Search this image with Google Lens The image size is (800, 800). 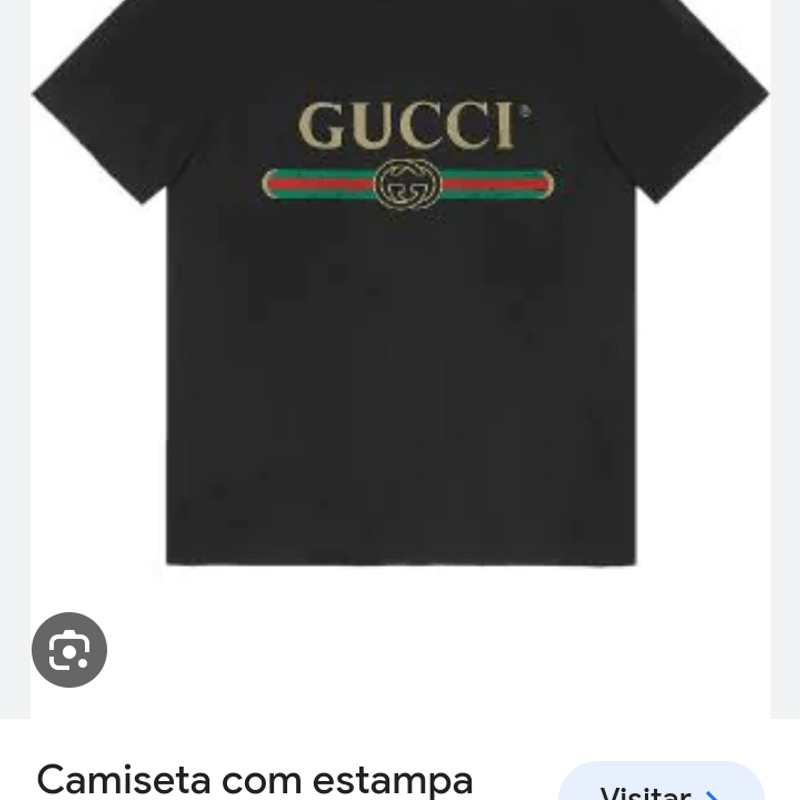(x=69, y=650)
